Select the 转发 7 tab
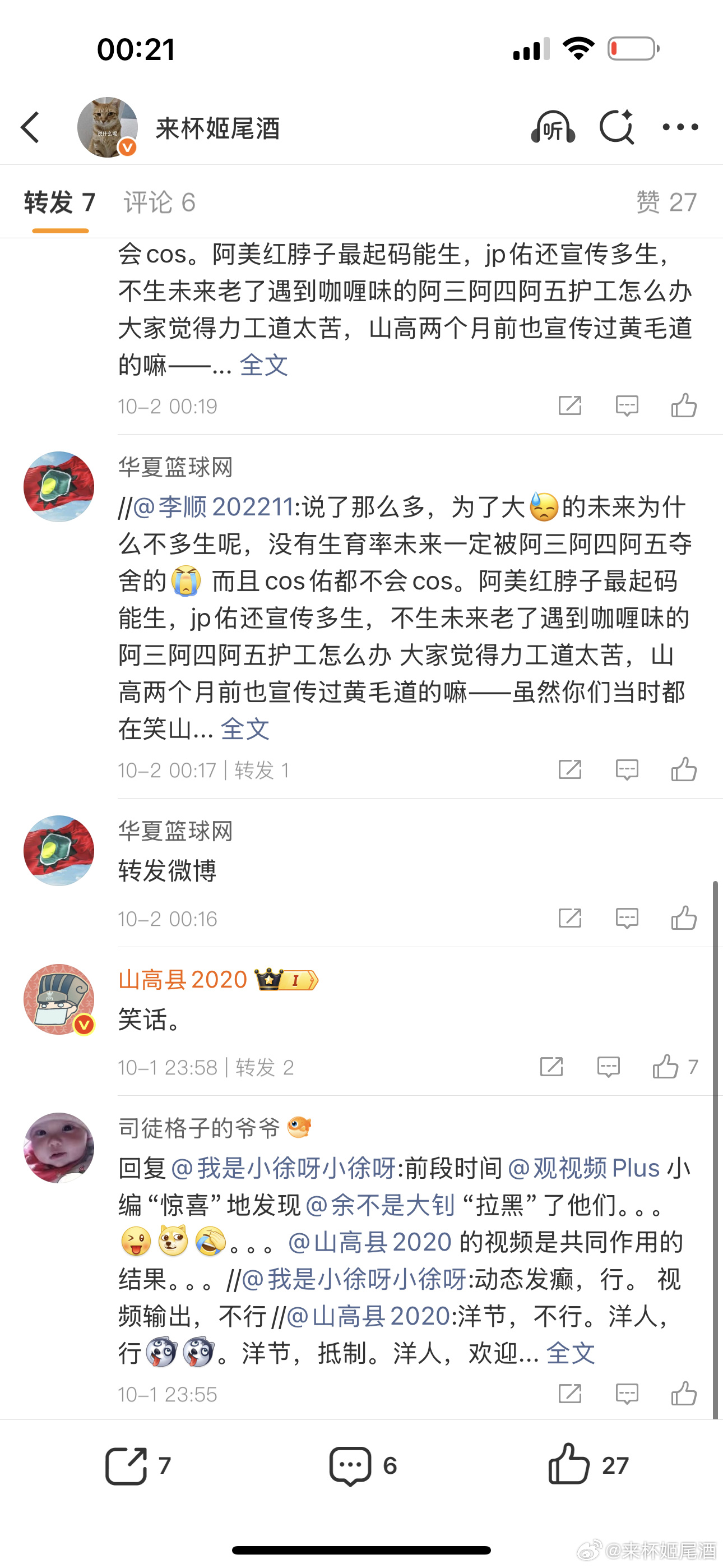Viewport: 723px width, 1568px height. tap(59, 202)
